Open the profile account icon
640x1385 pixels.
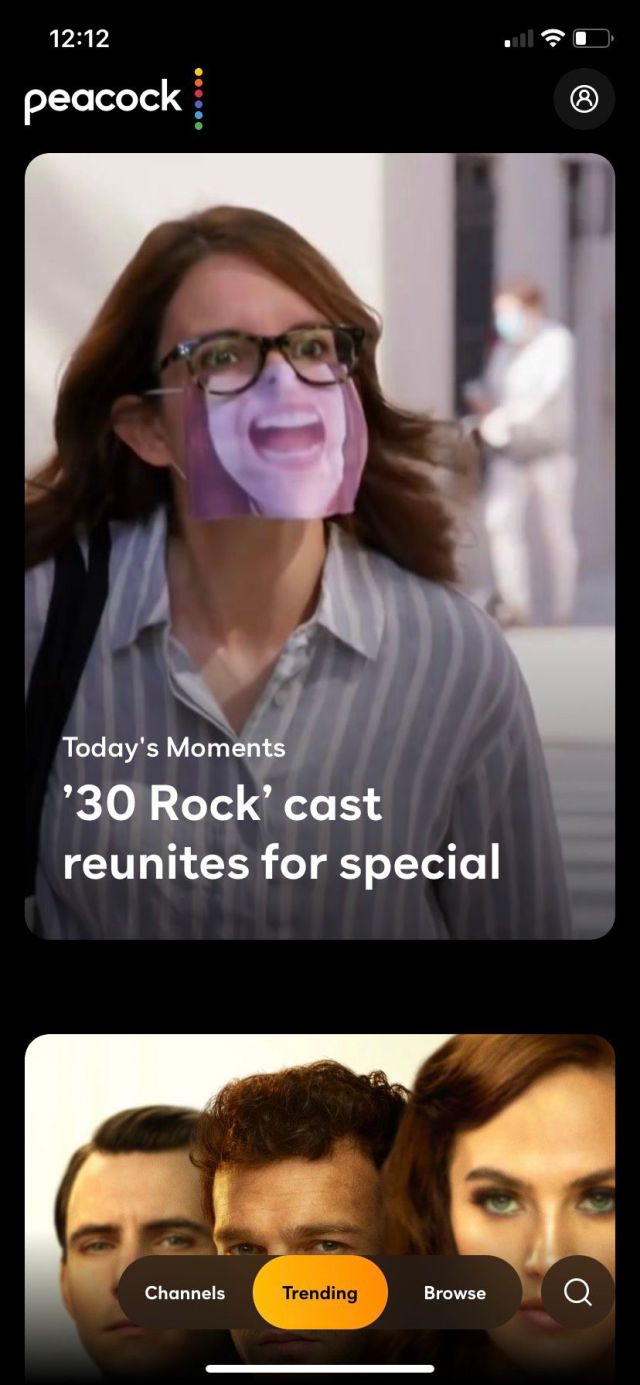pos(583,99)
